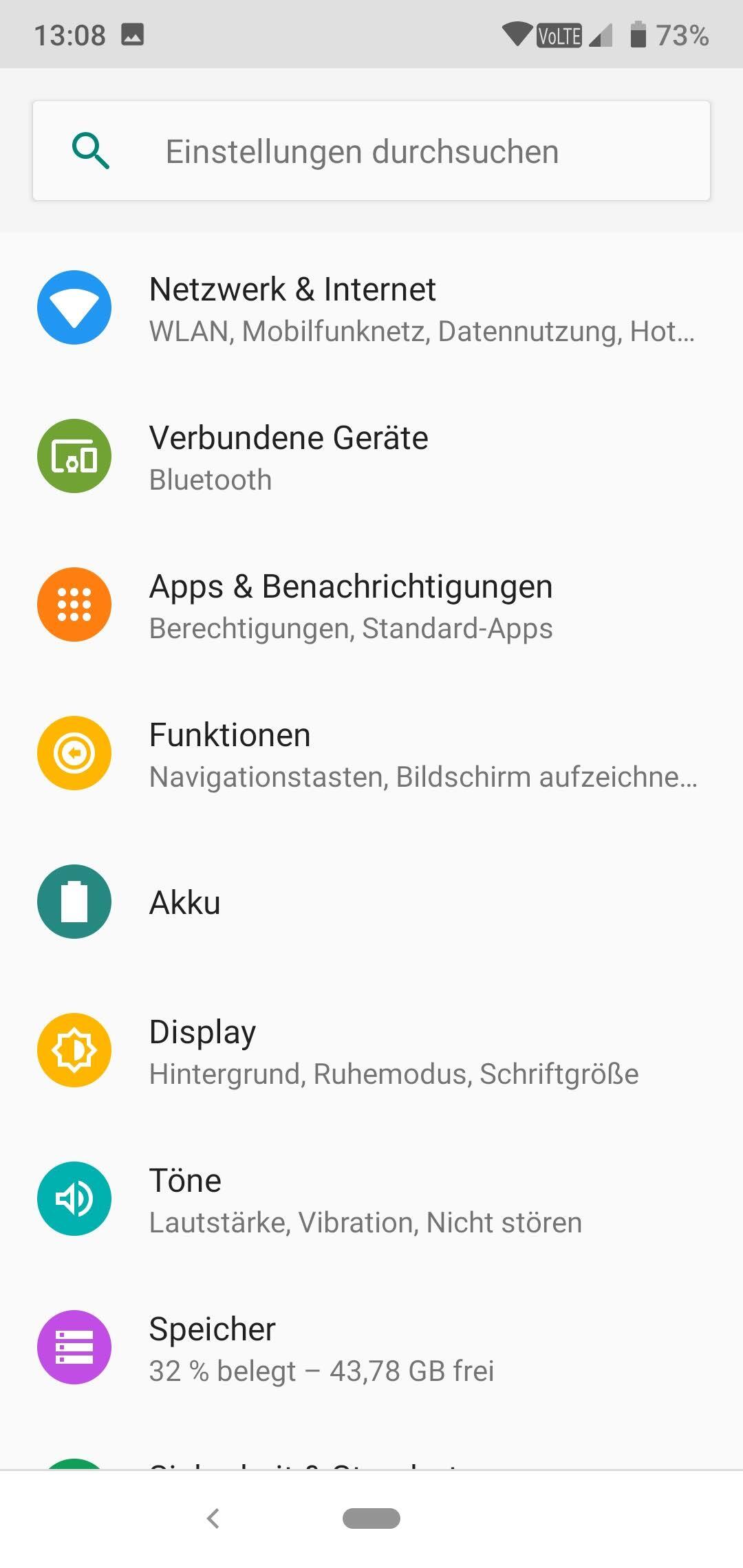Select the Display settings row
Image resolution: width=743 pixels, height=1568 pixels.
371,1051
